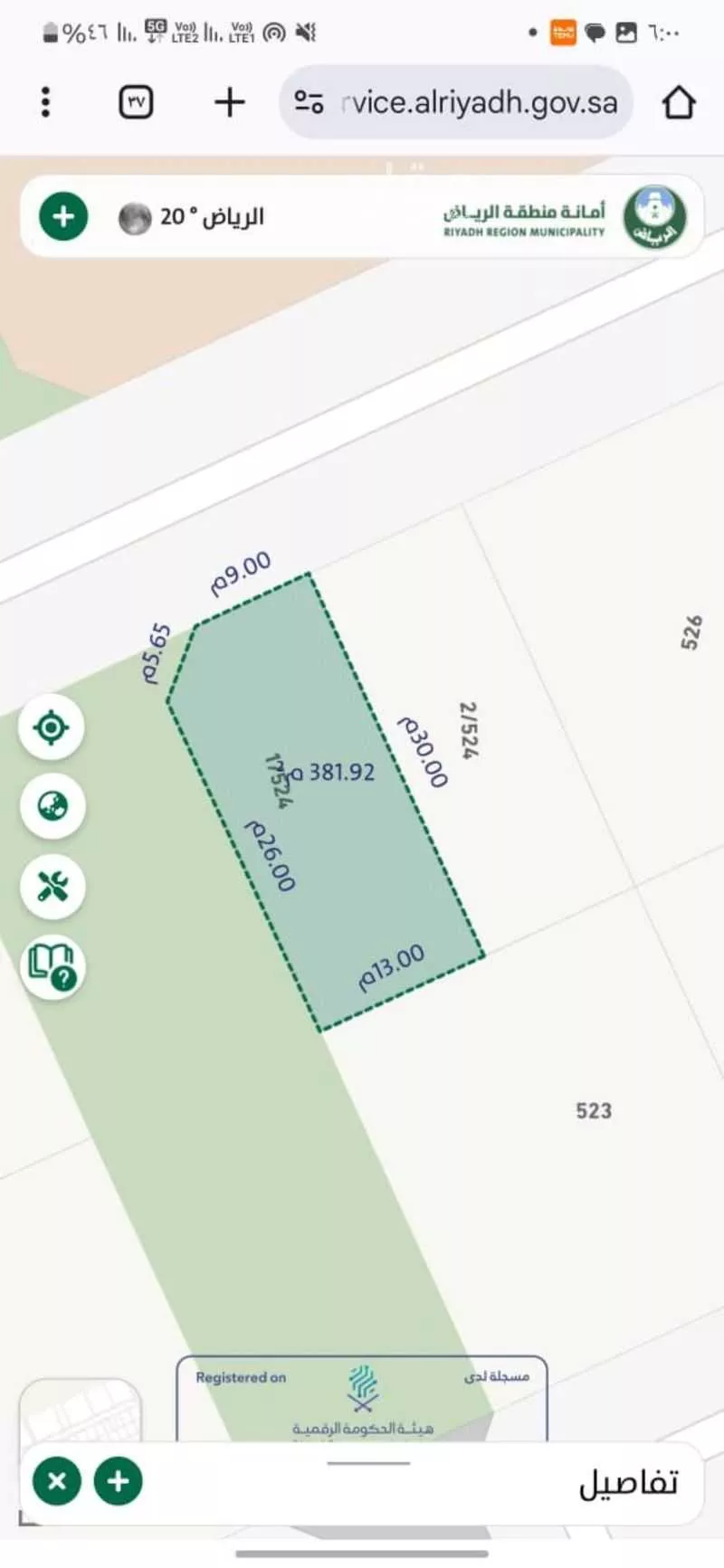Tap the green plus in the header
This screenshot has height=1568, width=724.
pyautogui.click(x=63, y=217)
